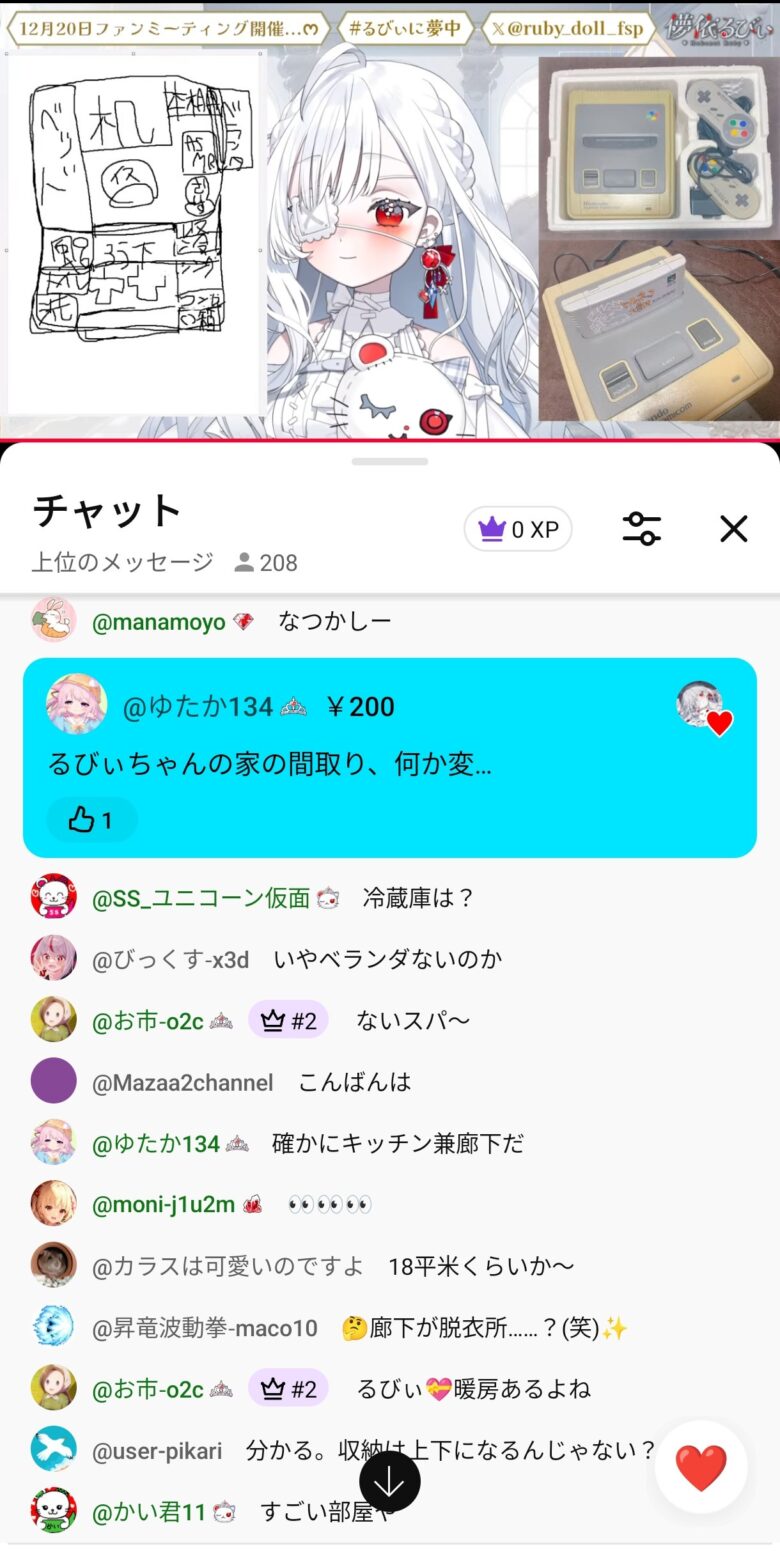Like the ¥200 Super Chat by ゆたか134

pos(91,821)
